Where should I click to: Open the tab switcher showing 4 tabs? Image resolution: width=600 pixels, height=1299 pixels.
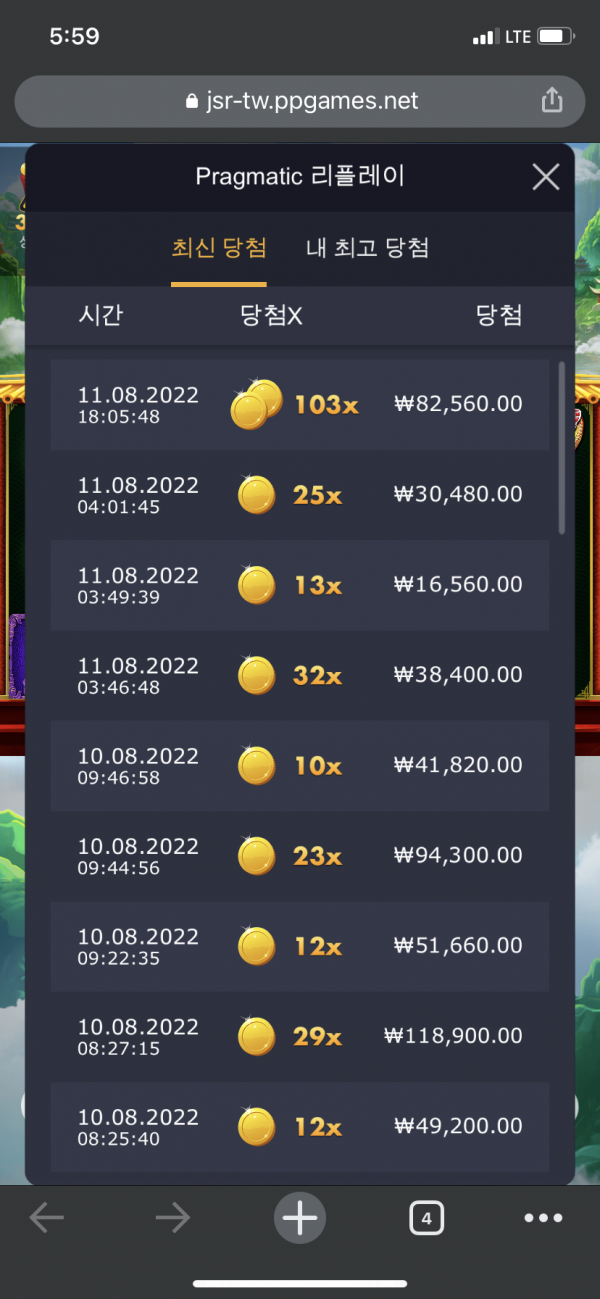coord(426,1217)
